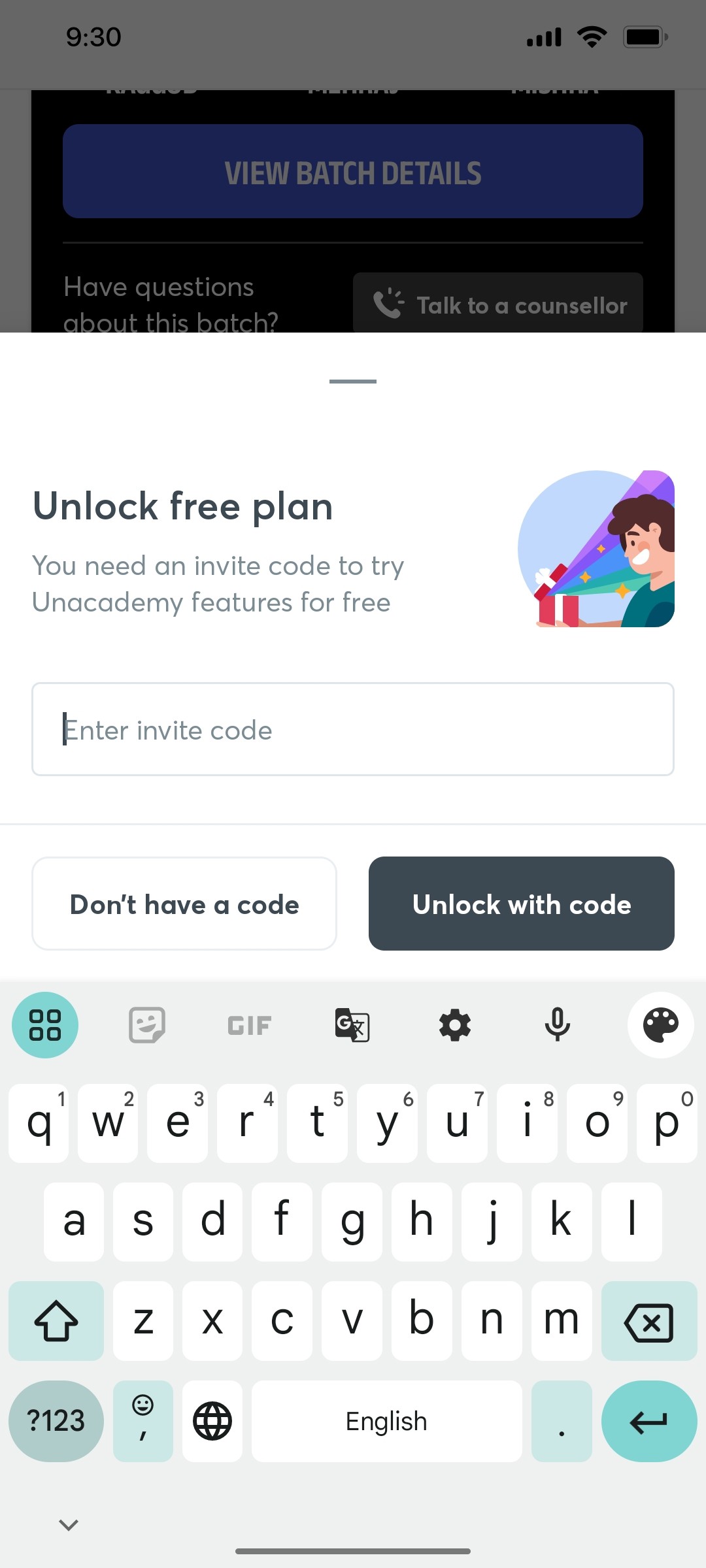Tap Talk to a counsellor
The image size is (706, 1568).
(x=497, y=304)
